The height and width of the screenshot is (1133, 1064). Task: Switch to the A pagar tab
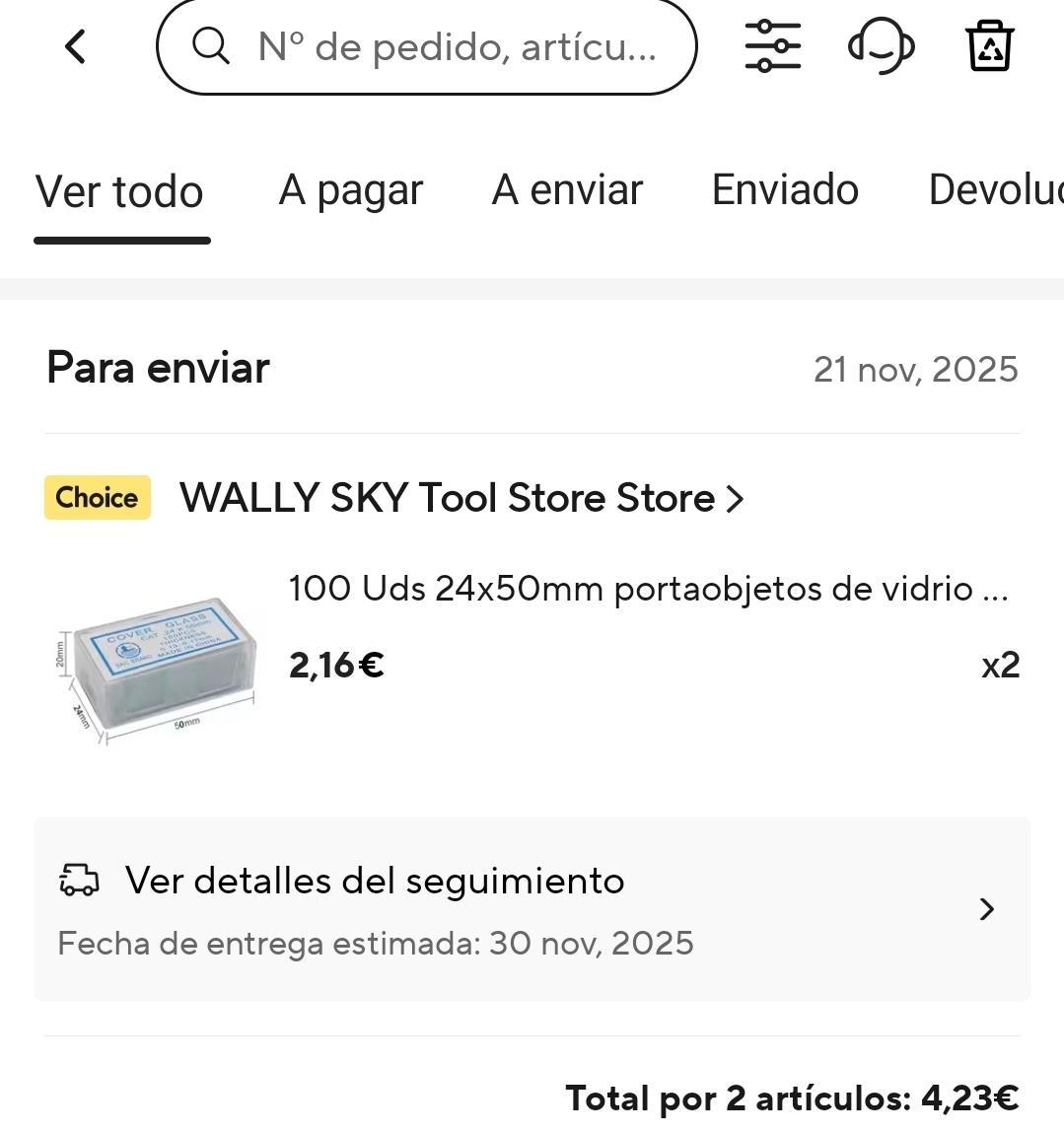tap(351, 190)
